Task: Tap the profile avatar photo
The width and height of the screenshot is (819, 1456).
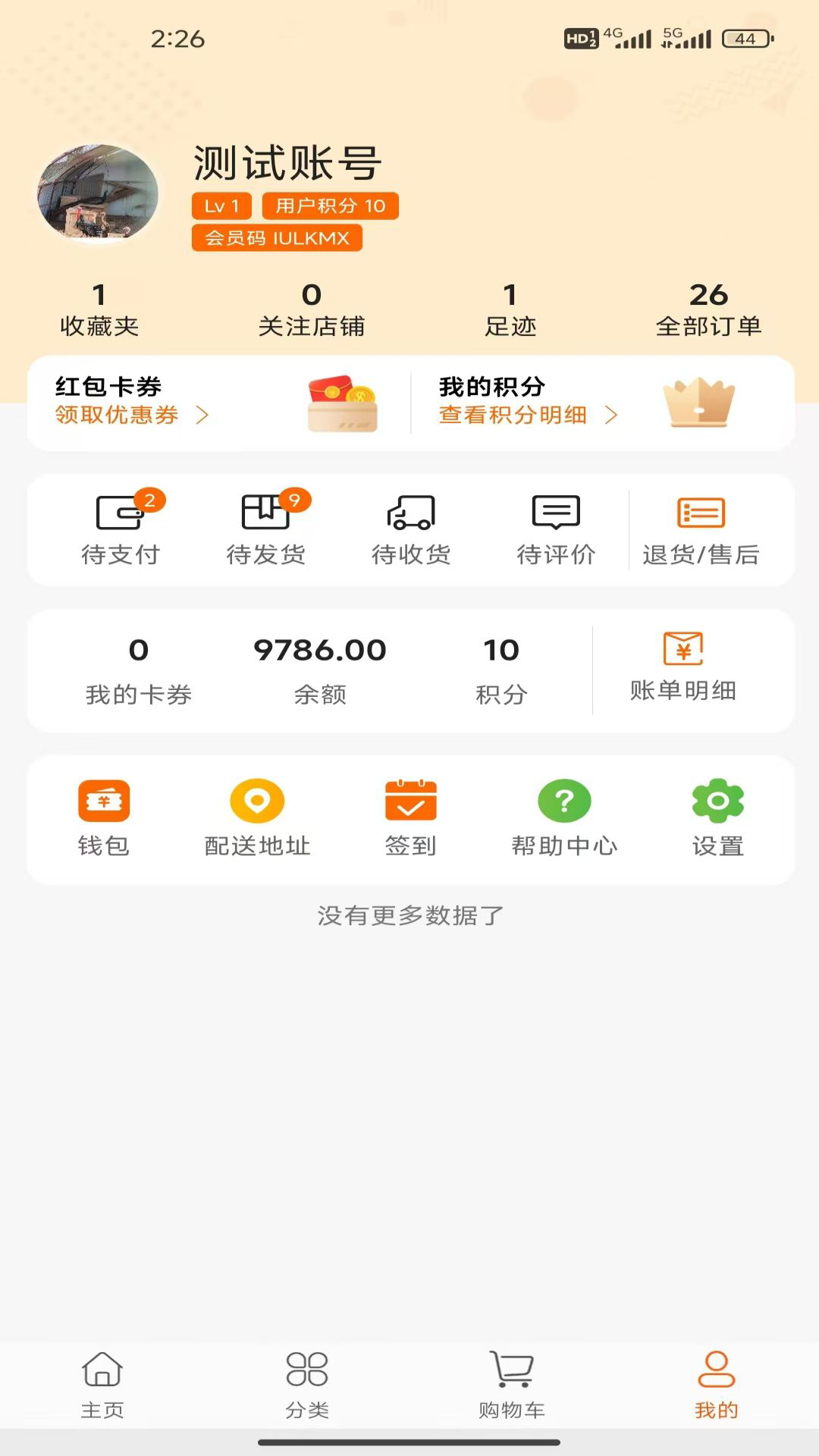Action: [99, 192]
